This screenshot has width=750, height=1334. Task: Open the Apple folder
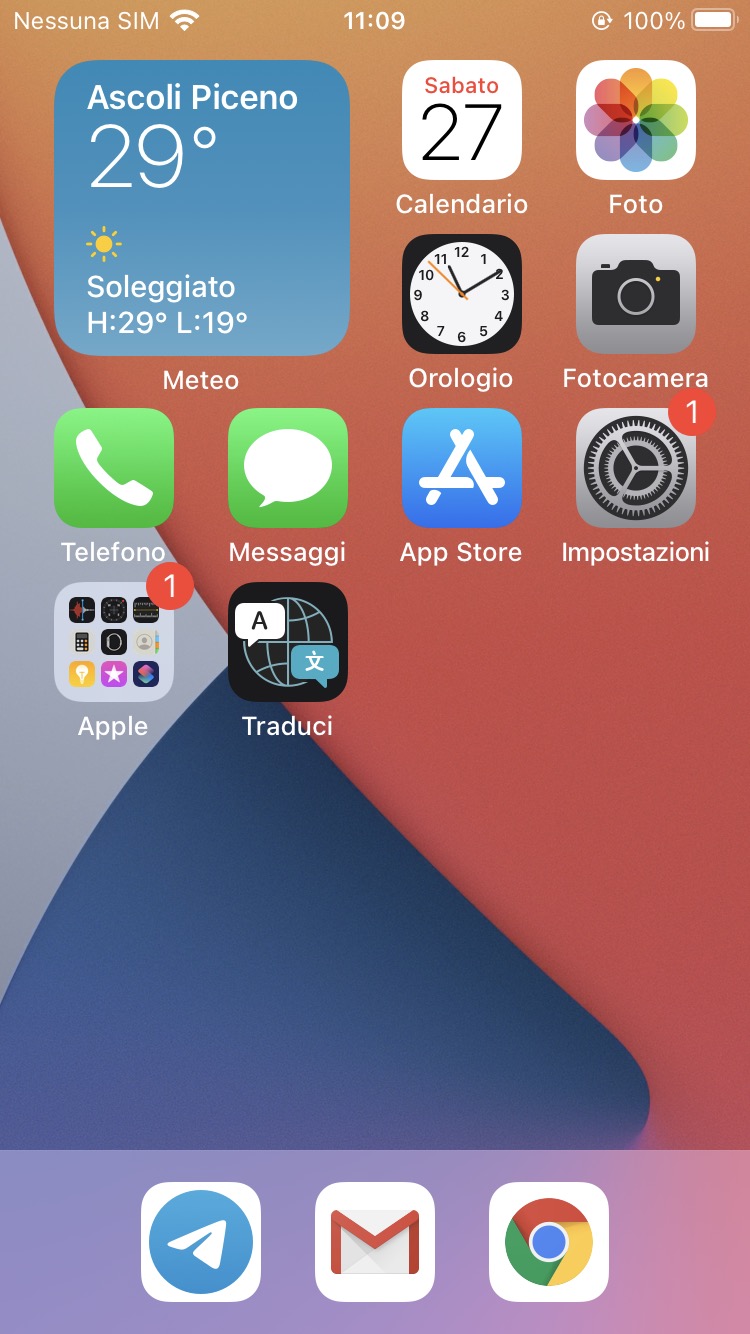point(113,642)
